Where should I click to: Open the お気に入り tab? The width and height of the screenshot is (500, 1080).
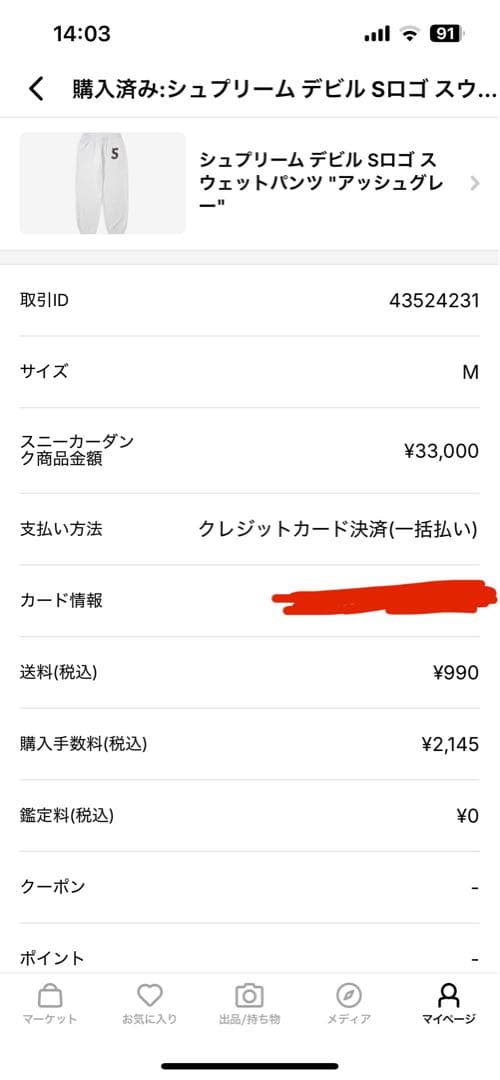[149, 1004]
